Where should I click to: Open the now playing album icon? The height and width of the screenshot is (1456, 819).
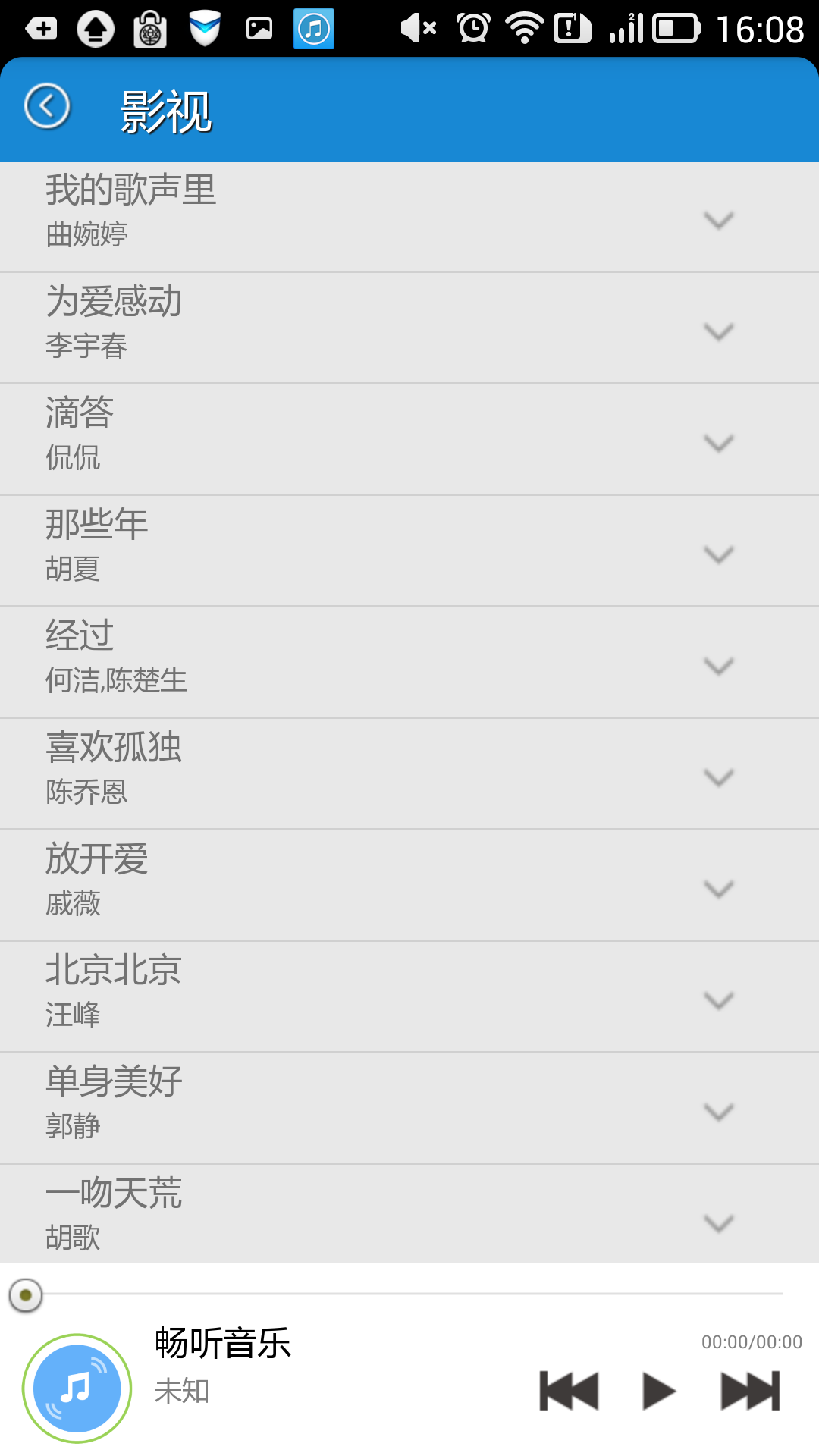[77, 1388]
